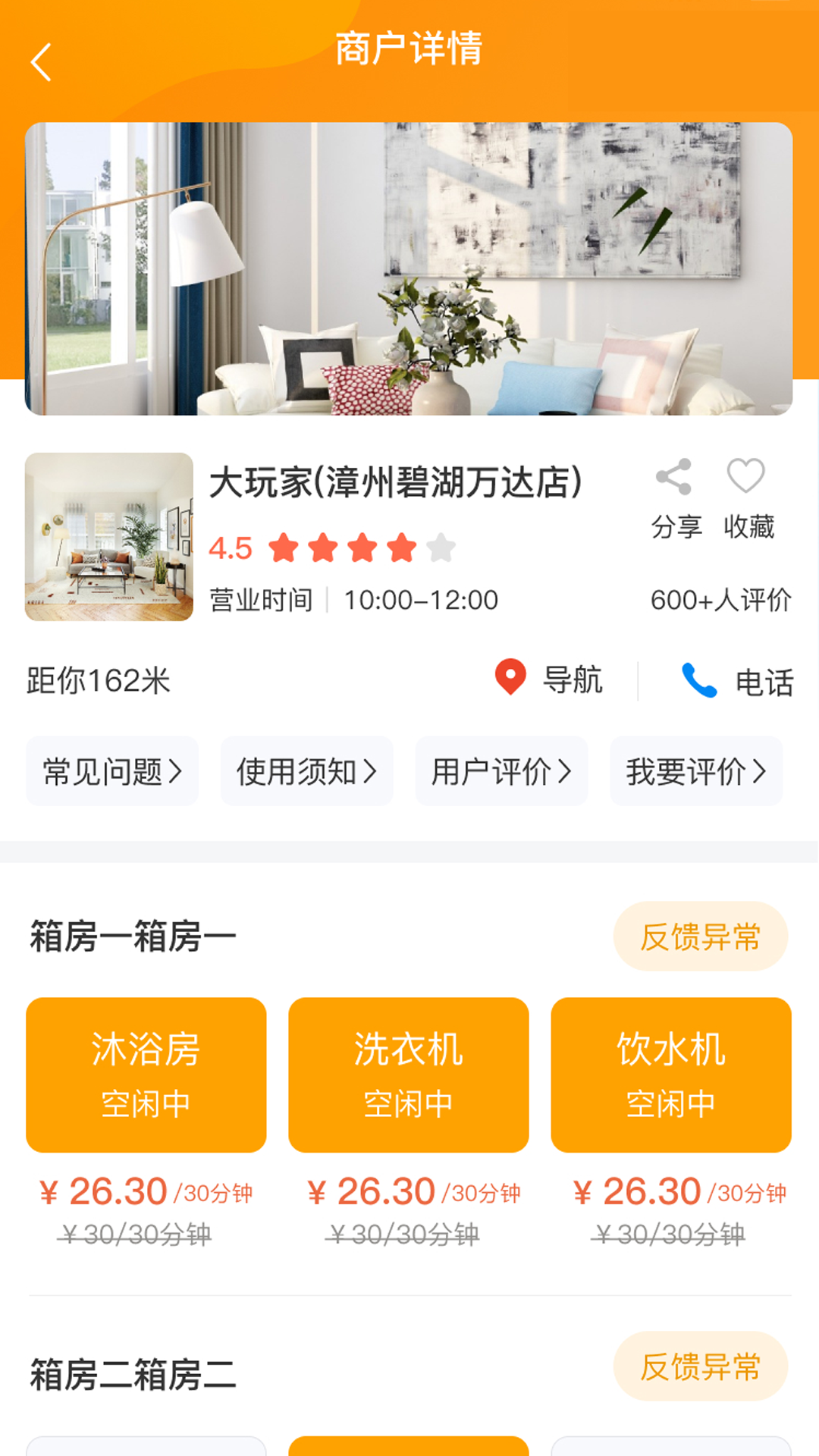This screenshot has width=819, height=1456.
Task: Click 反馈异常 button for 箱房一箱房一
Action: point(700,937)
